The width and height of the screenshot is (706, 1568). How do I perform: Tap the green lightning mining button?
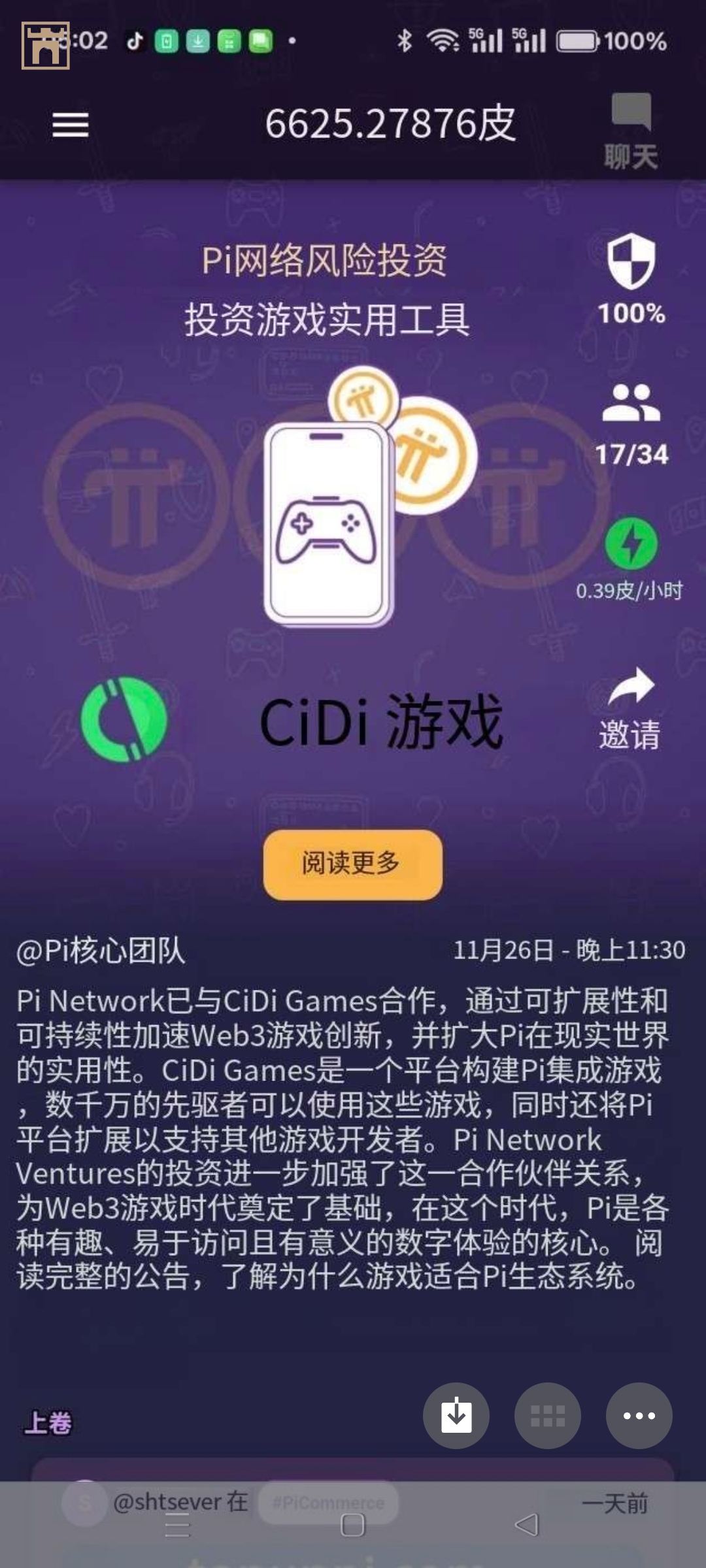[631, 544]
